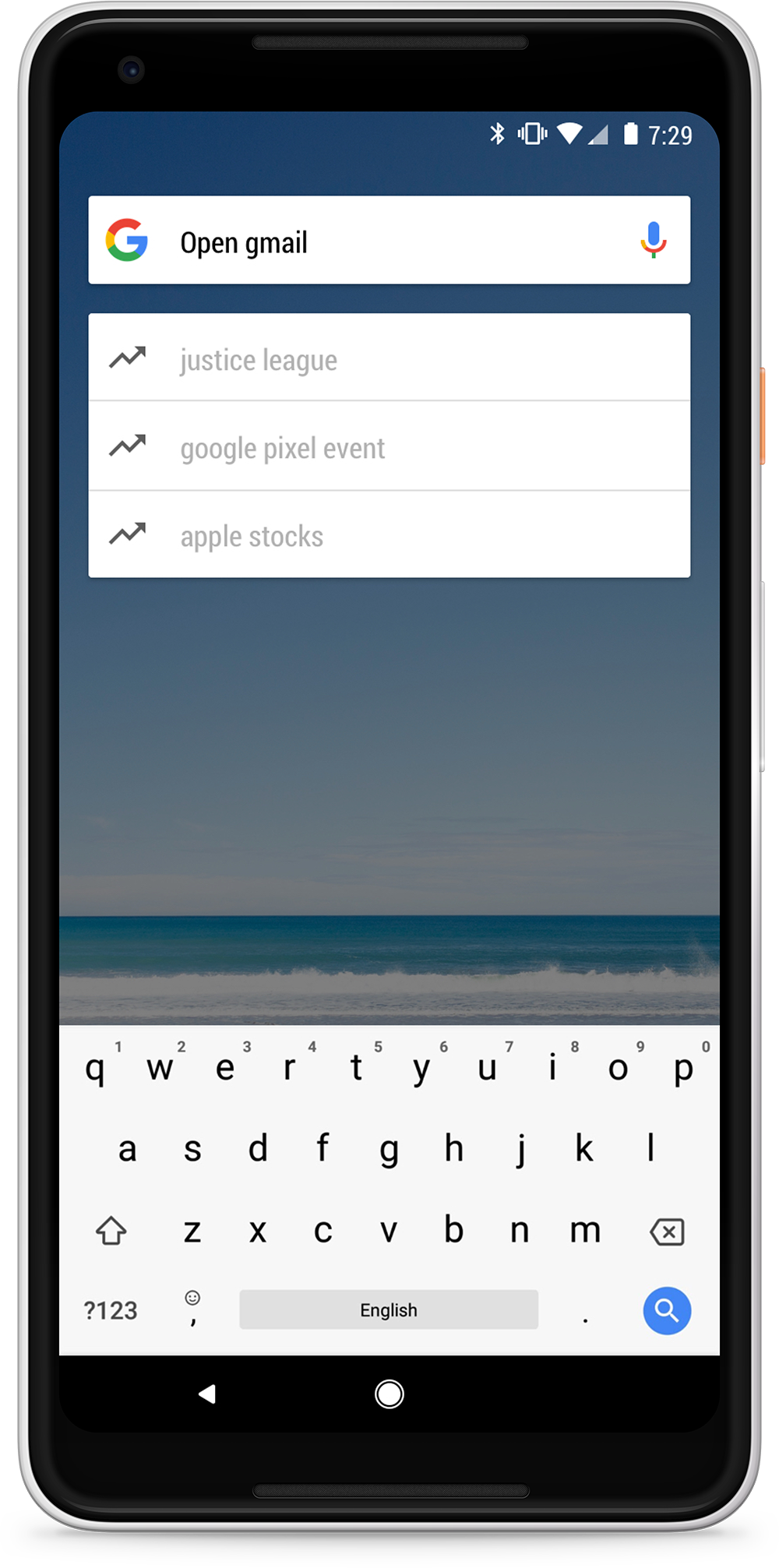This screenshot has width=779, height=1568.
Task: Enable the shift key on the keyboard
Action: click(111, 1231)
